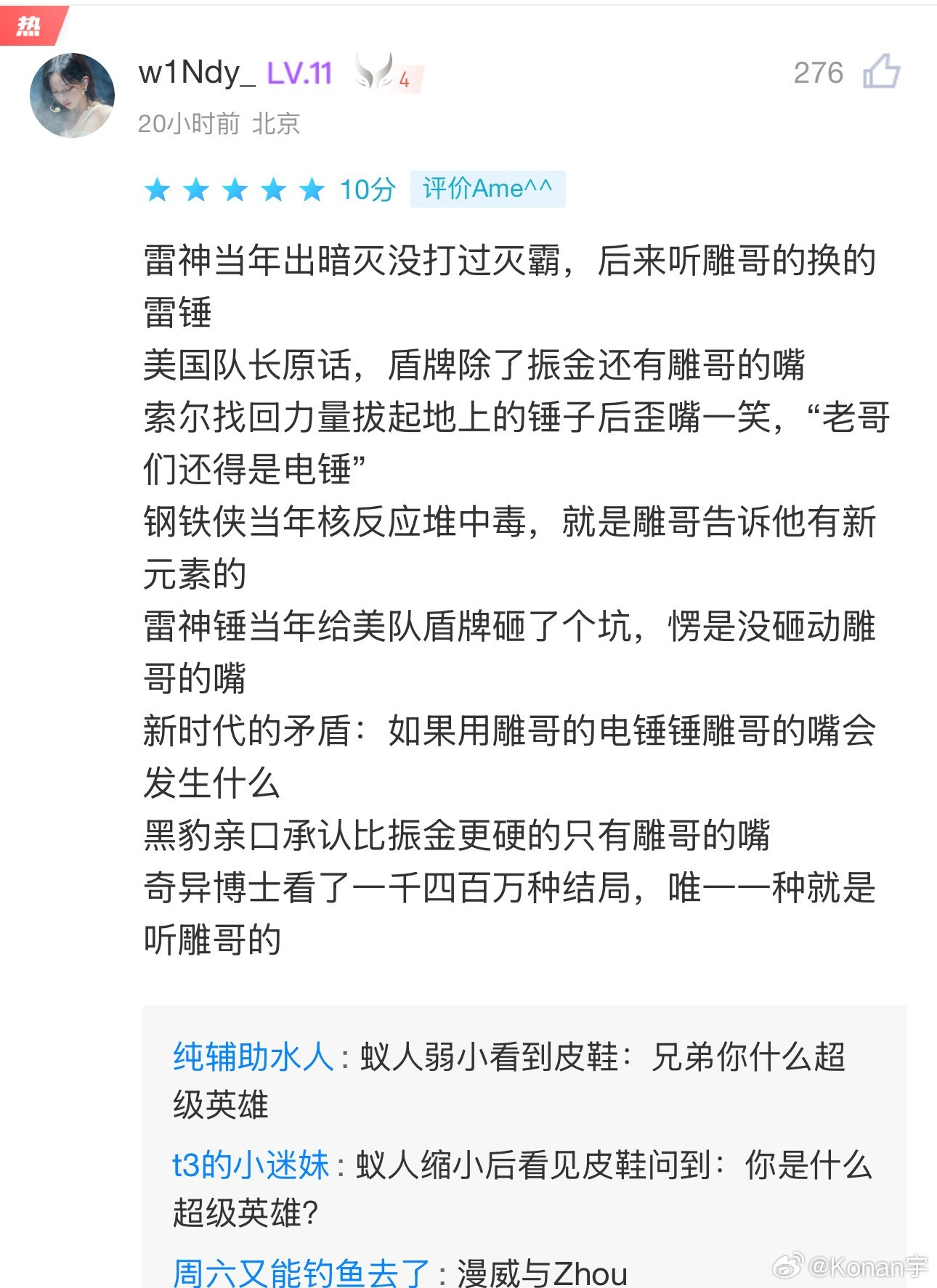
Task: Click the second rating star
Action: click(197, 190)
